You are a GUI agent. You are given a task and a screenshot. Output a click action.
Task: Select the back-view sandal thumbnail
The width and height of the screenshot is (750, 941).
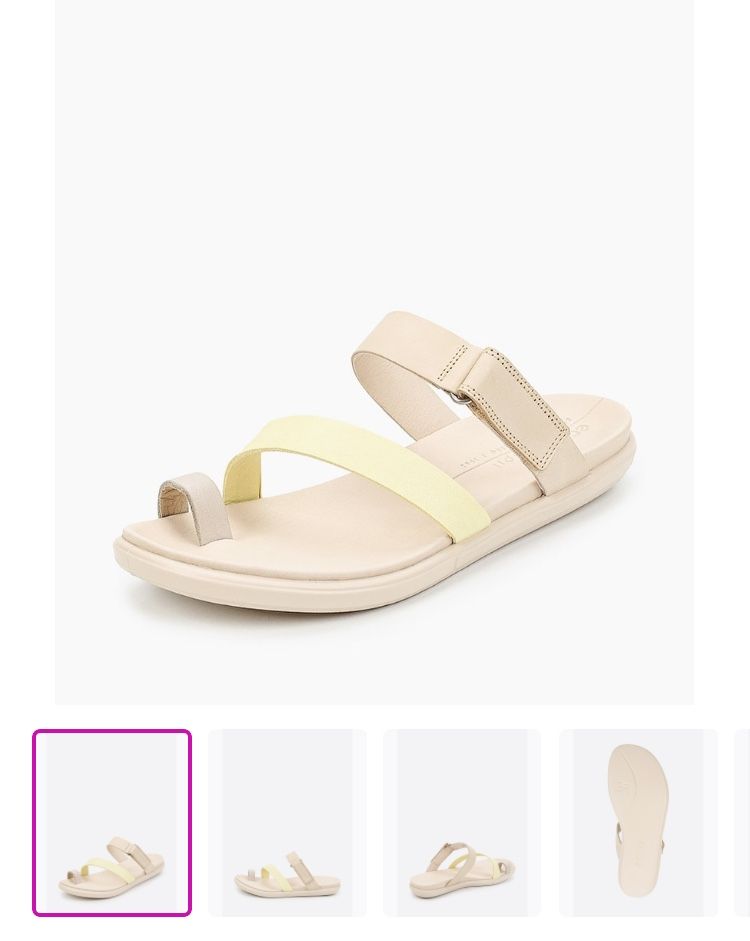(x=462, y=822)
